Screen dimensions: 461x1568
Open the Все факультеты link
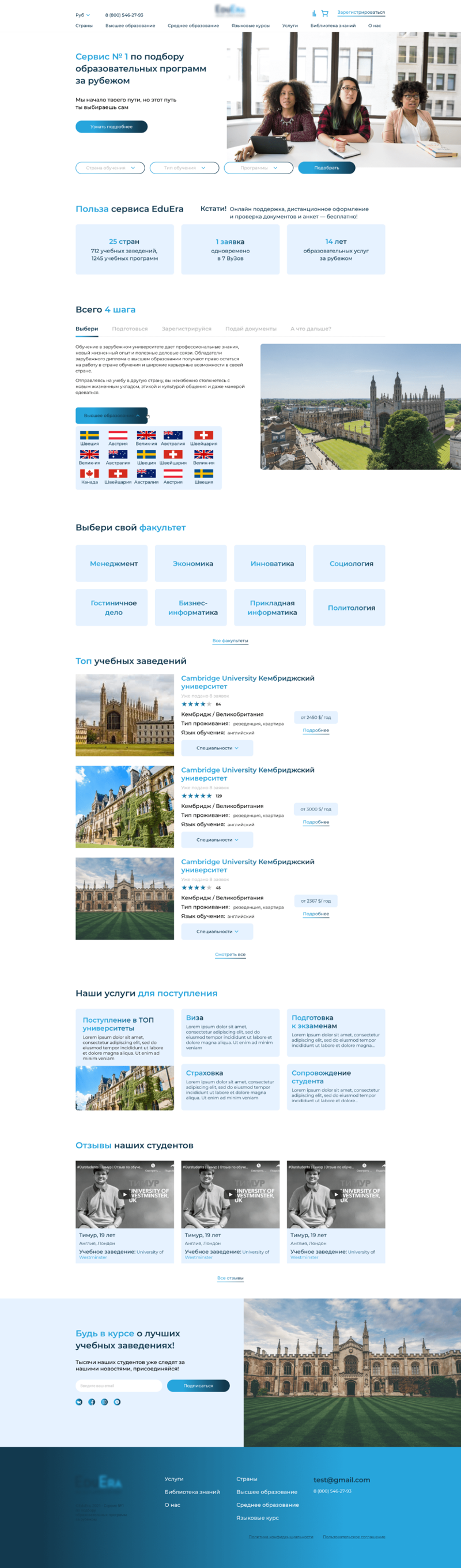(230, 640)
